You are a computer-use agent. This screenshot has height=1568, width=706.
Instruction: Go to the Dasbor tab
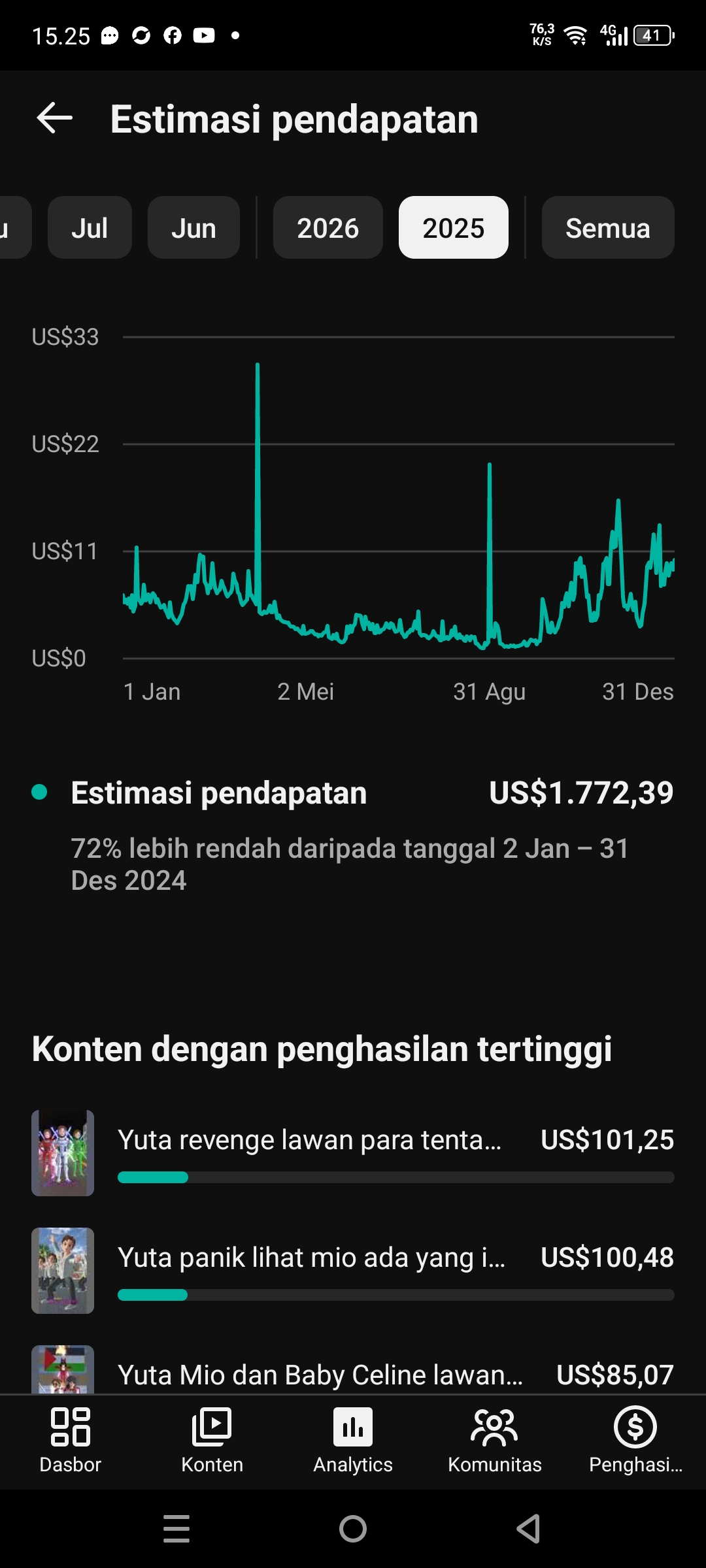[x=71, y=1440]
